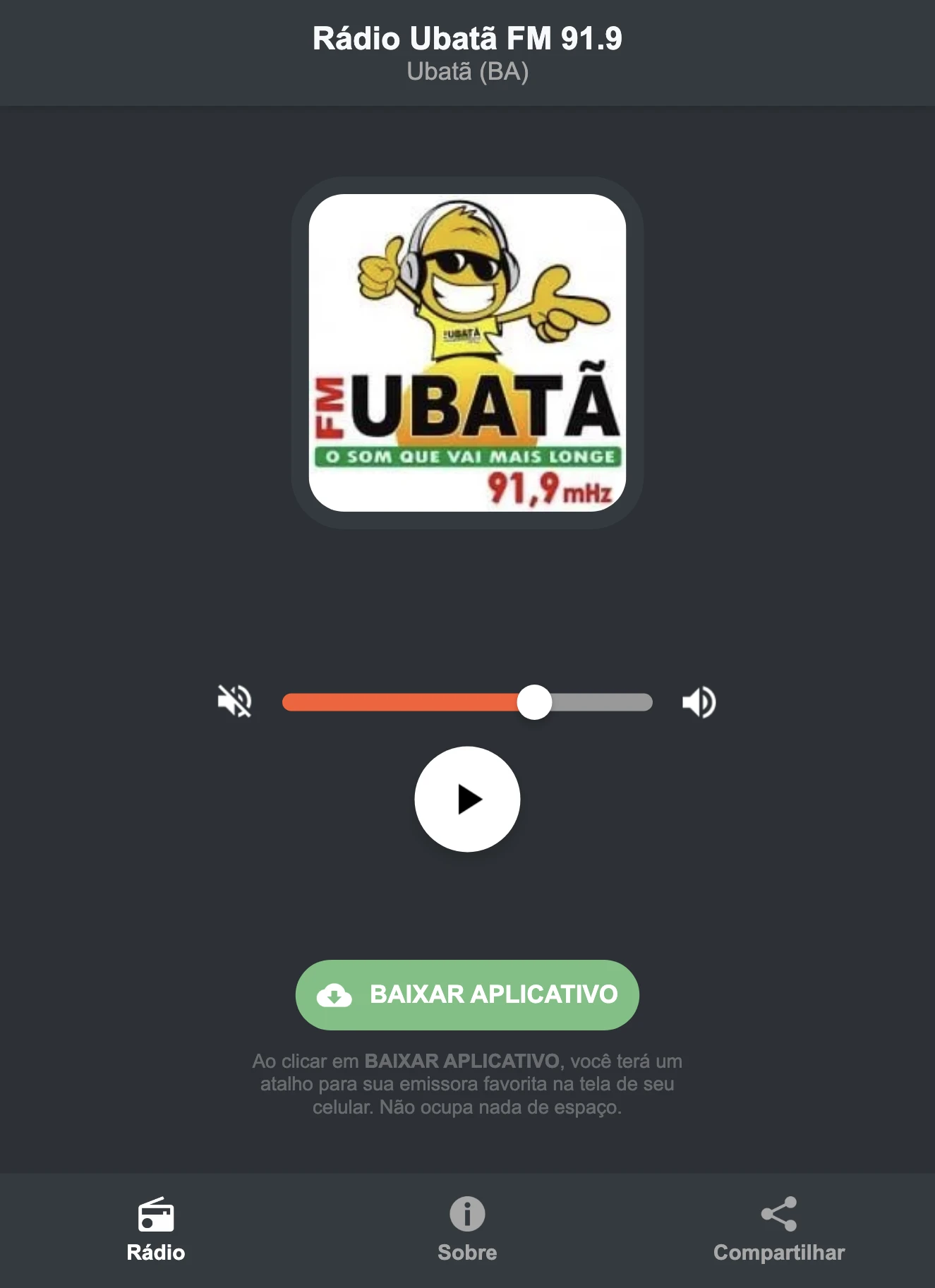Viewport: 935px width, 1288px height.
Task: Set volume to maximum with speaker icon
Action: pos(699,702)
